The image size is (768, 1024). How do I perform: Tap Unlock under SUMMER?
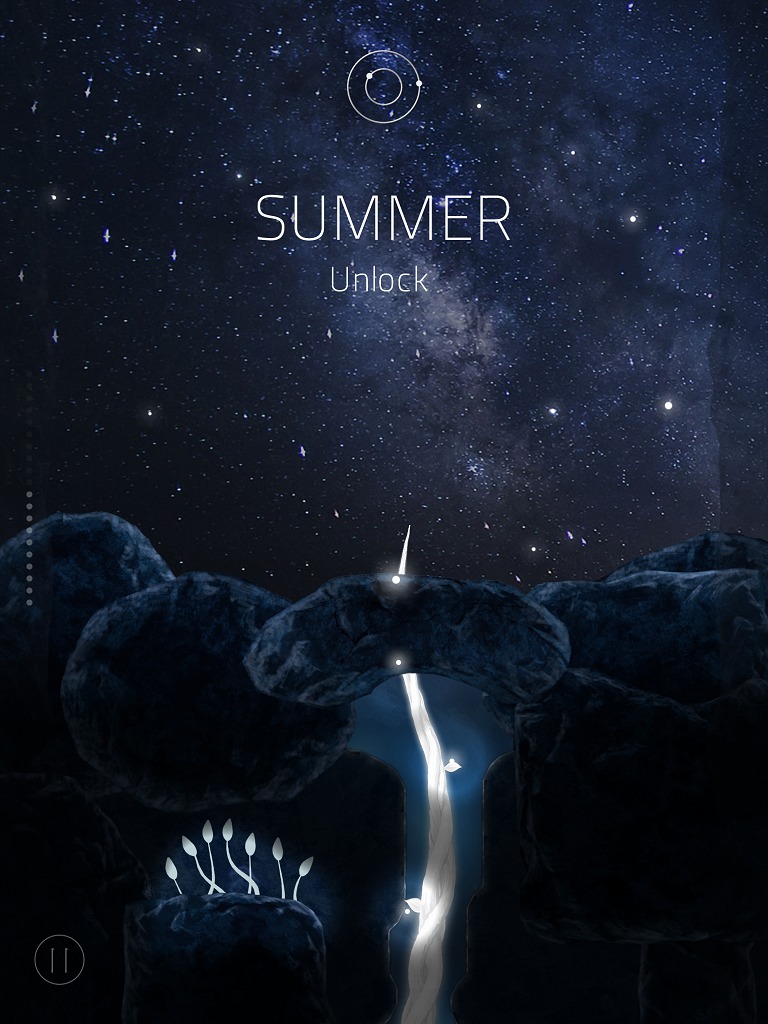coord(379,280)
